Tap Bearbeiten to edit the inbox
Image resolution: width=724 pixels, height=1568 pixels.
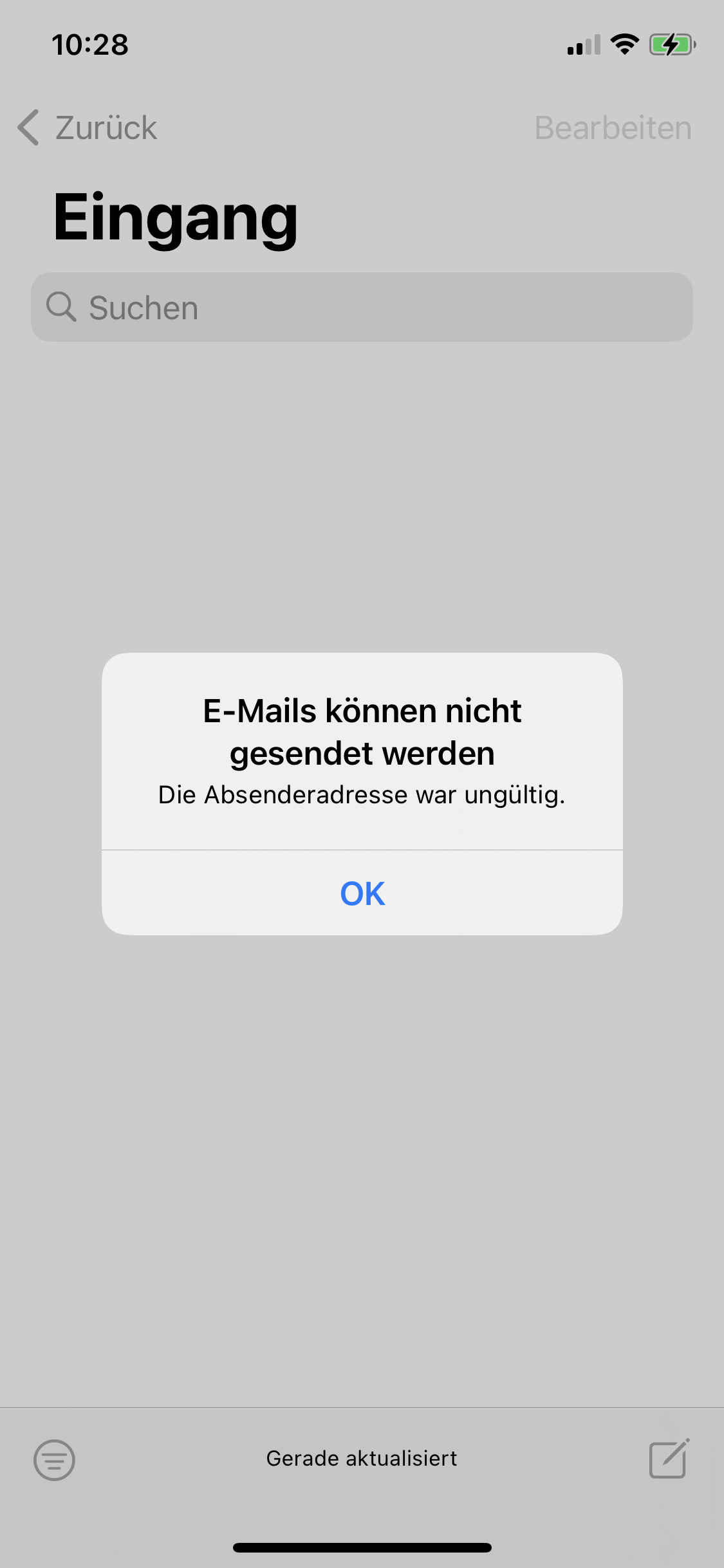pos(613,127)
